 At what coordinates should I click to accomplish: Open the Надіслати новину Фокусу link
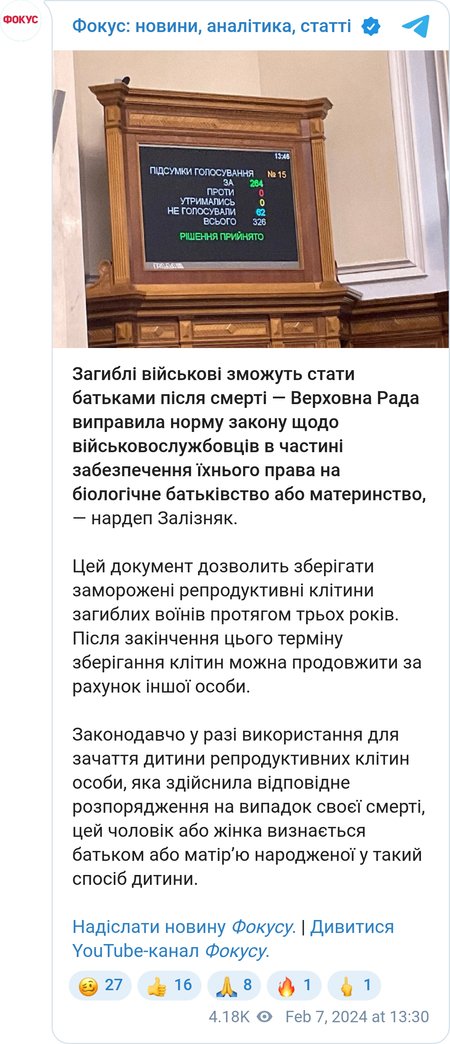184,927
